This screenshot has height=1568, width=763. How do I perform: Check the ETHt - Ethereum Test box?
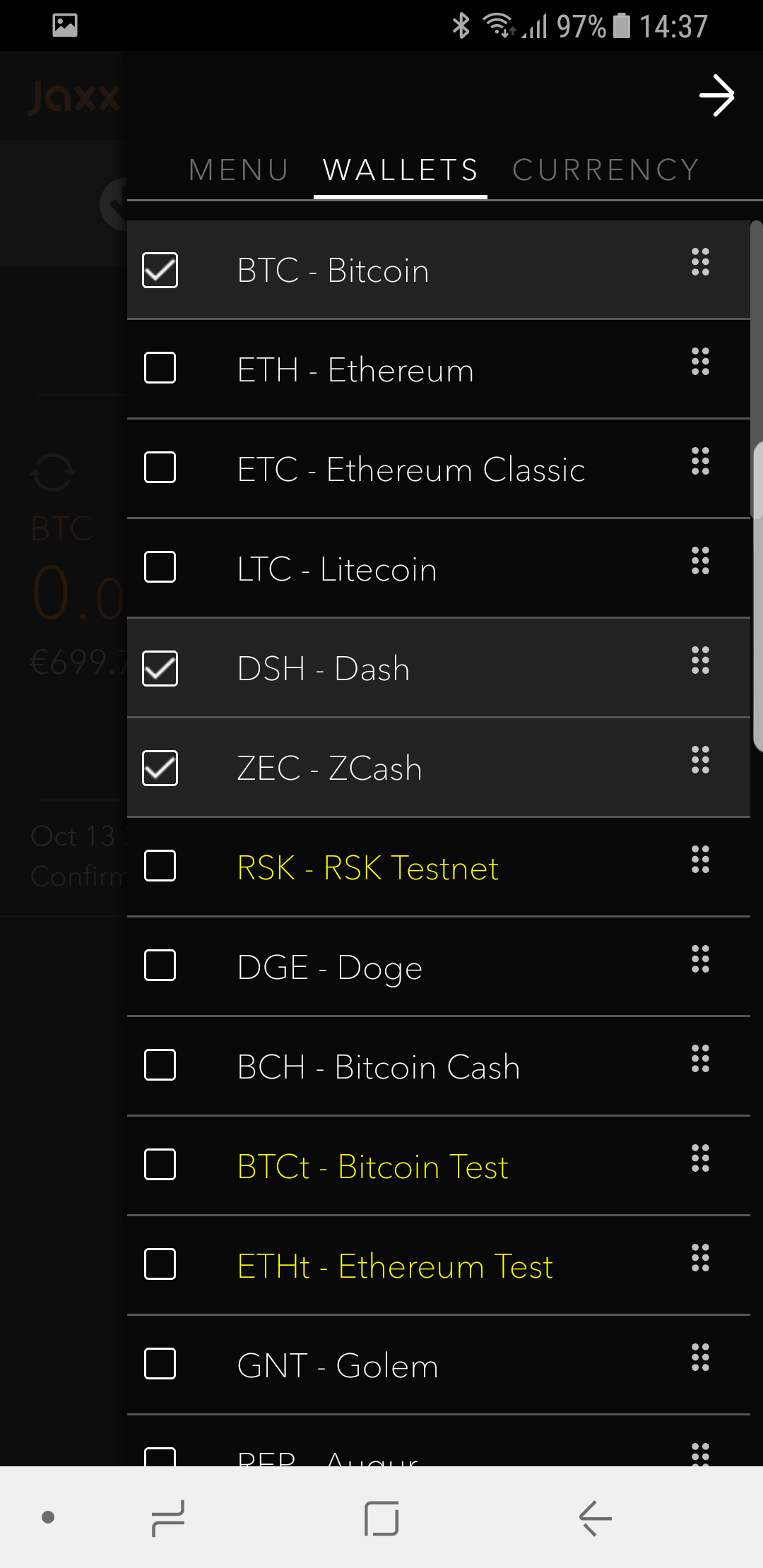coord(160,1264)
